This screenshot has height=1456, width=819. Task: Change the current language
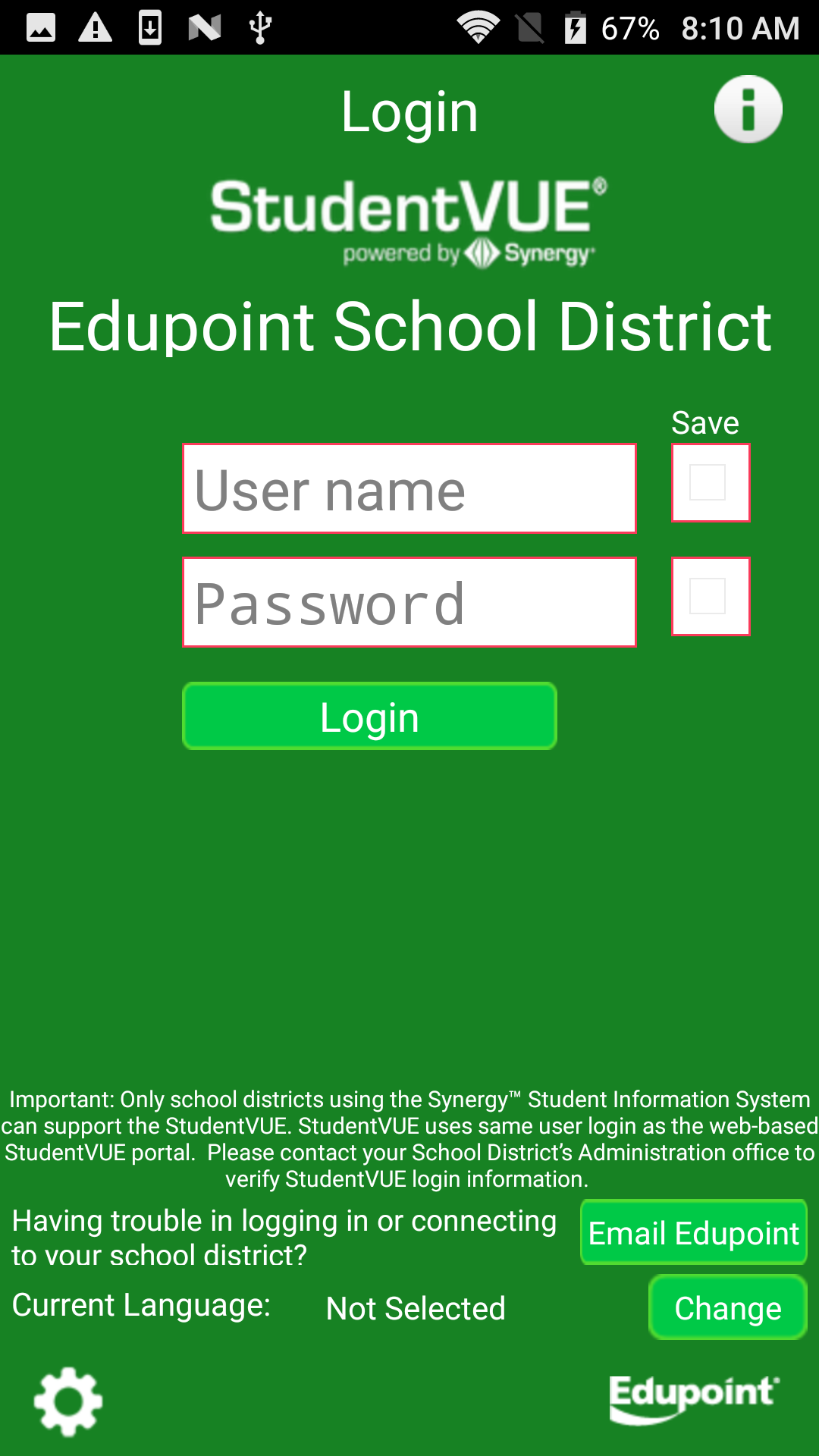(727, 1307)
